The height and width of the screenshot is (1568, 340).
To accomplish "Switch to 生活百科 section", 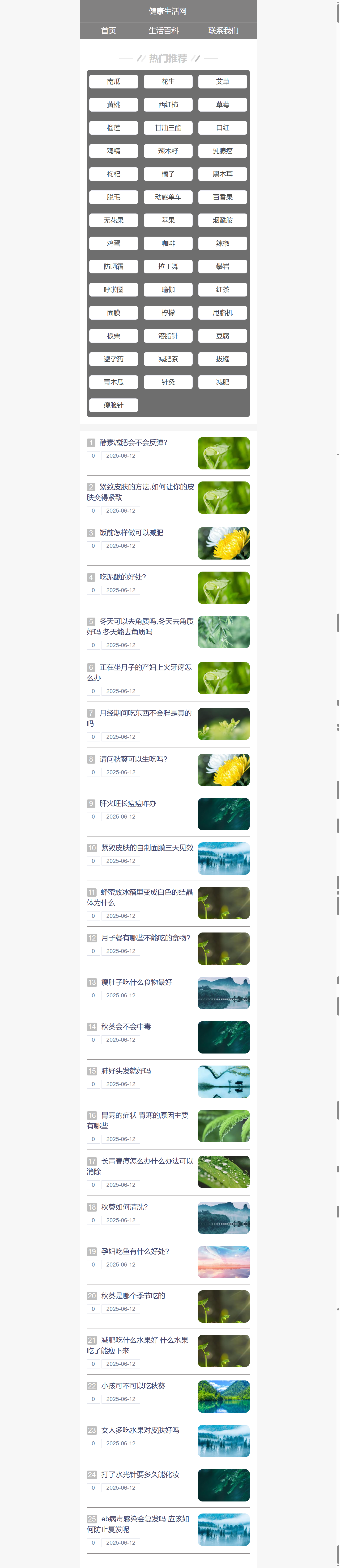I will (x=163, y=30).
